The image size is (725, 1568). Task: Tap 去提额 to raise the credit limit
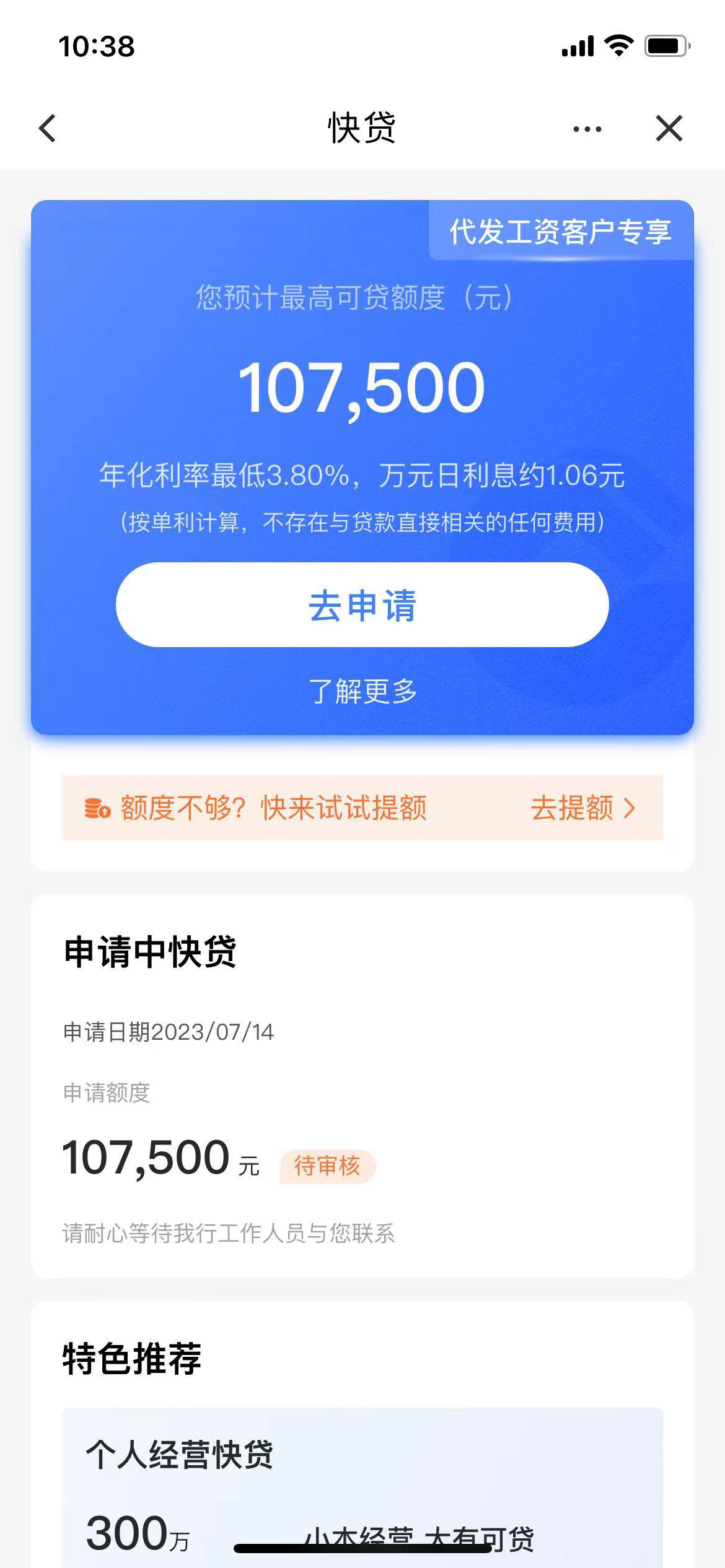pos(582,808)
